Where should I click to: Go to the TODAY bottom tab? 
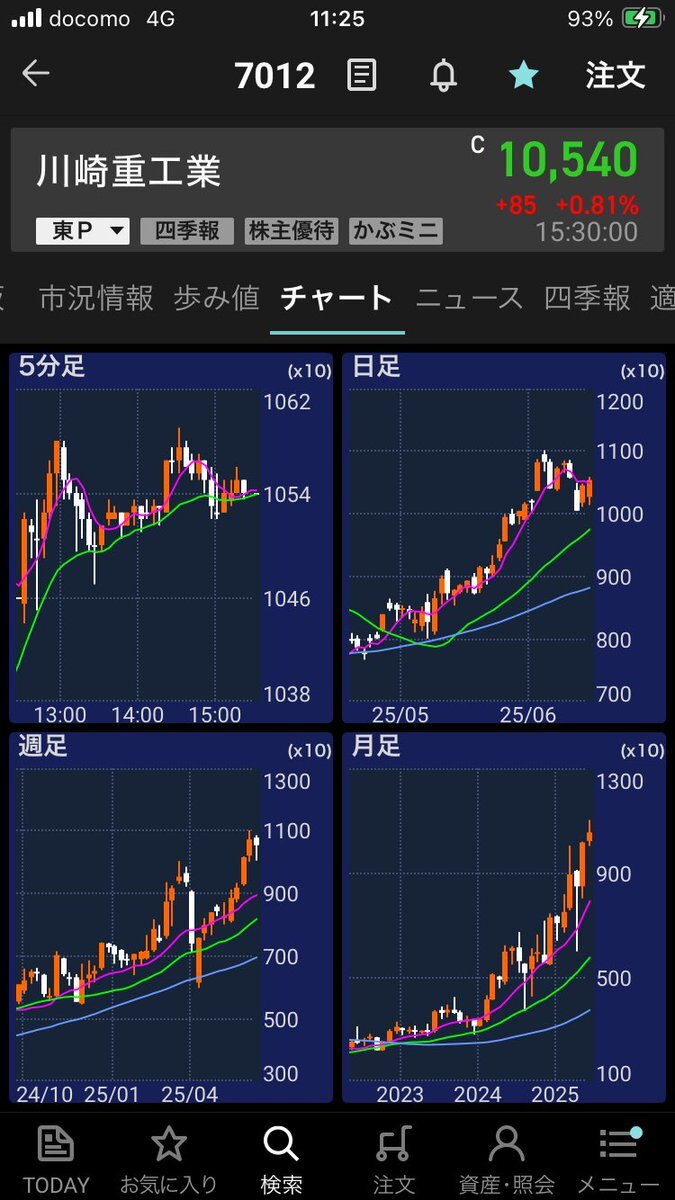coord(56,1158)
